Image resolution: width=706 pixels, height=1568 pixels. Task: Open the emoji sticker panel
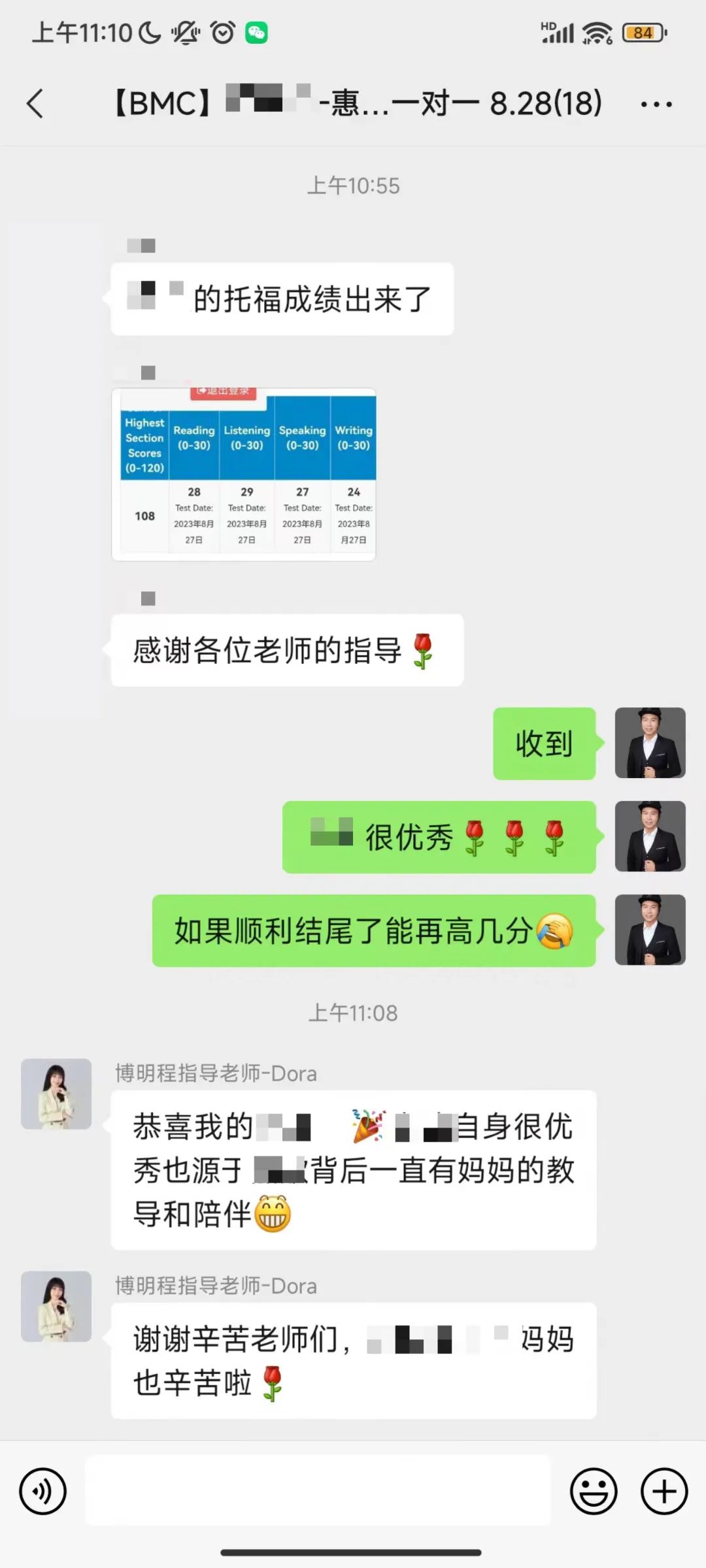[594, 1492]
